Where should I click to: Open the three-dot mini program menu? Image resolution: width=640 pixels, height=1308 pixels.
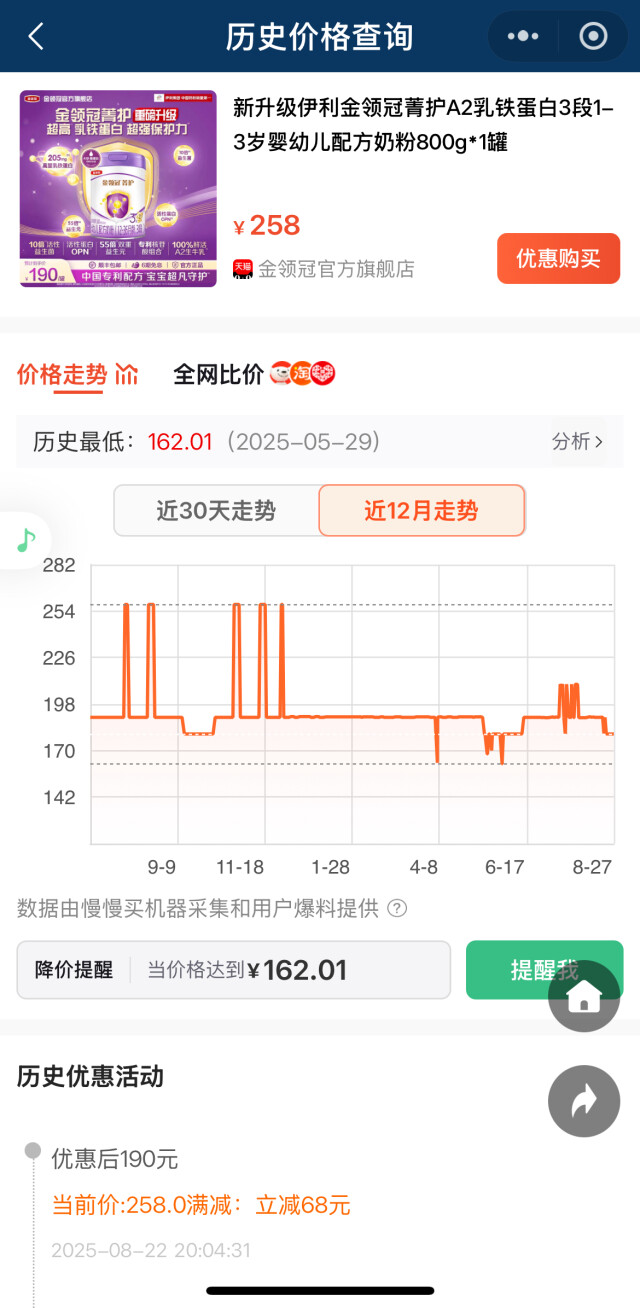pos(523,37)
